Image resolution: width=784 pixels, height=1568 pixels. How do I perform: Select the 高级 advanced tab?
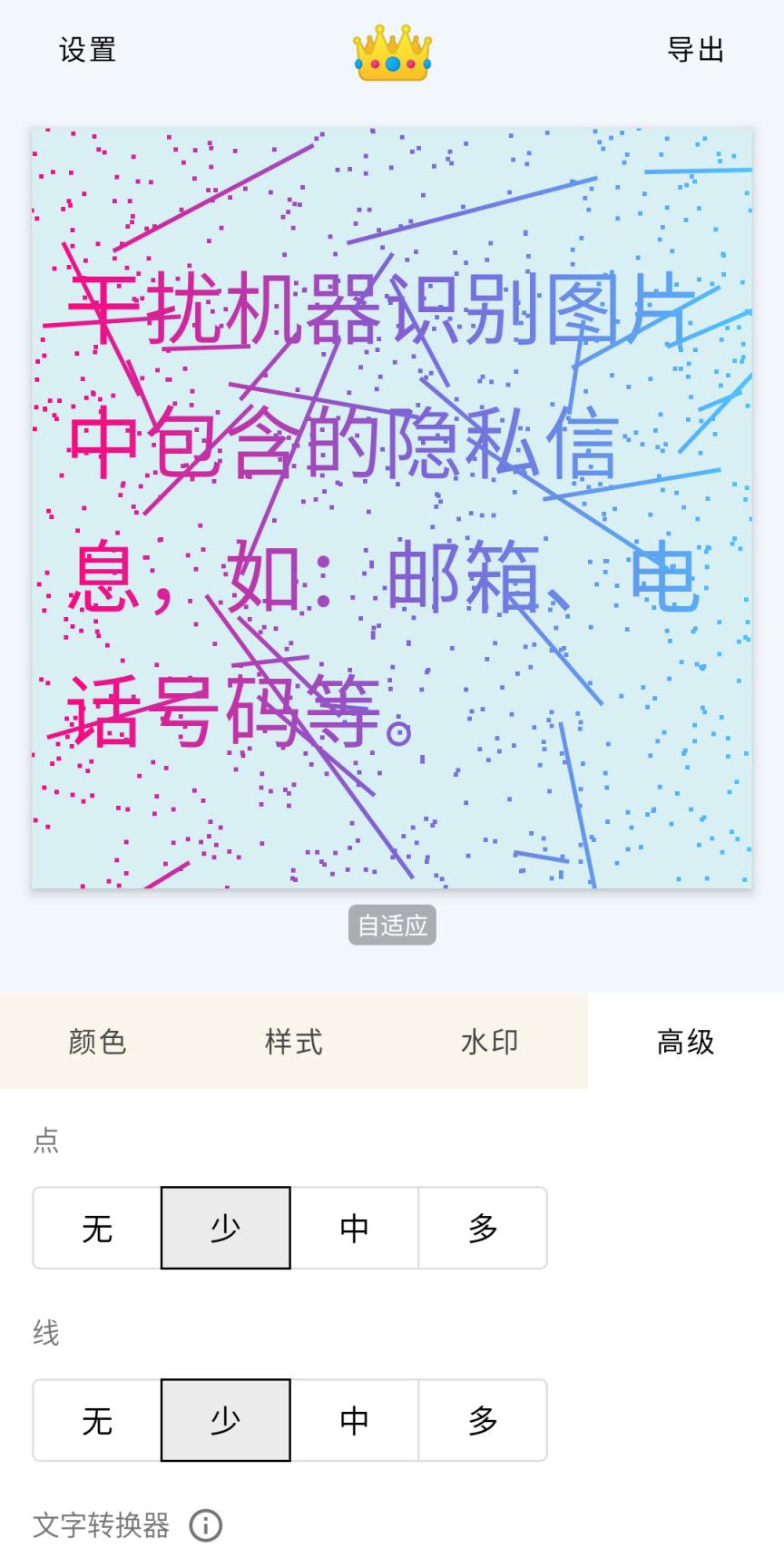click(x=685, y=1042)
